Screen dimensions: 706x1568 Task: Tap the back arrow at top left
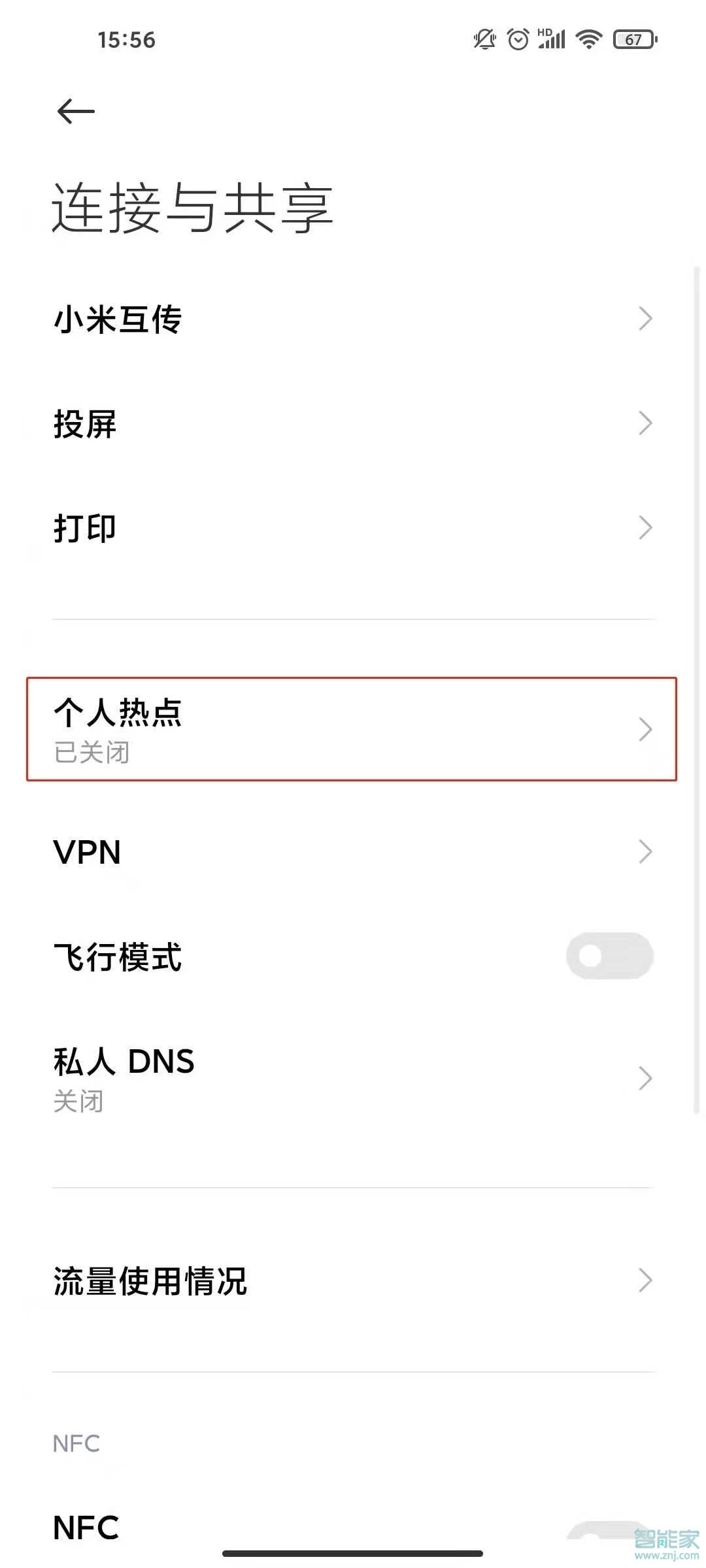(74, 110)
